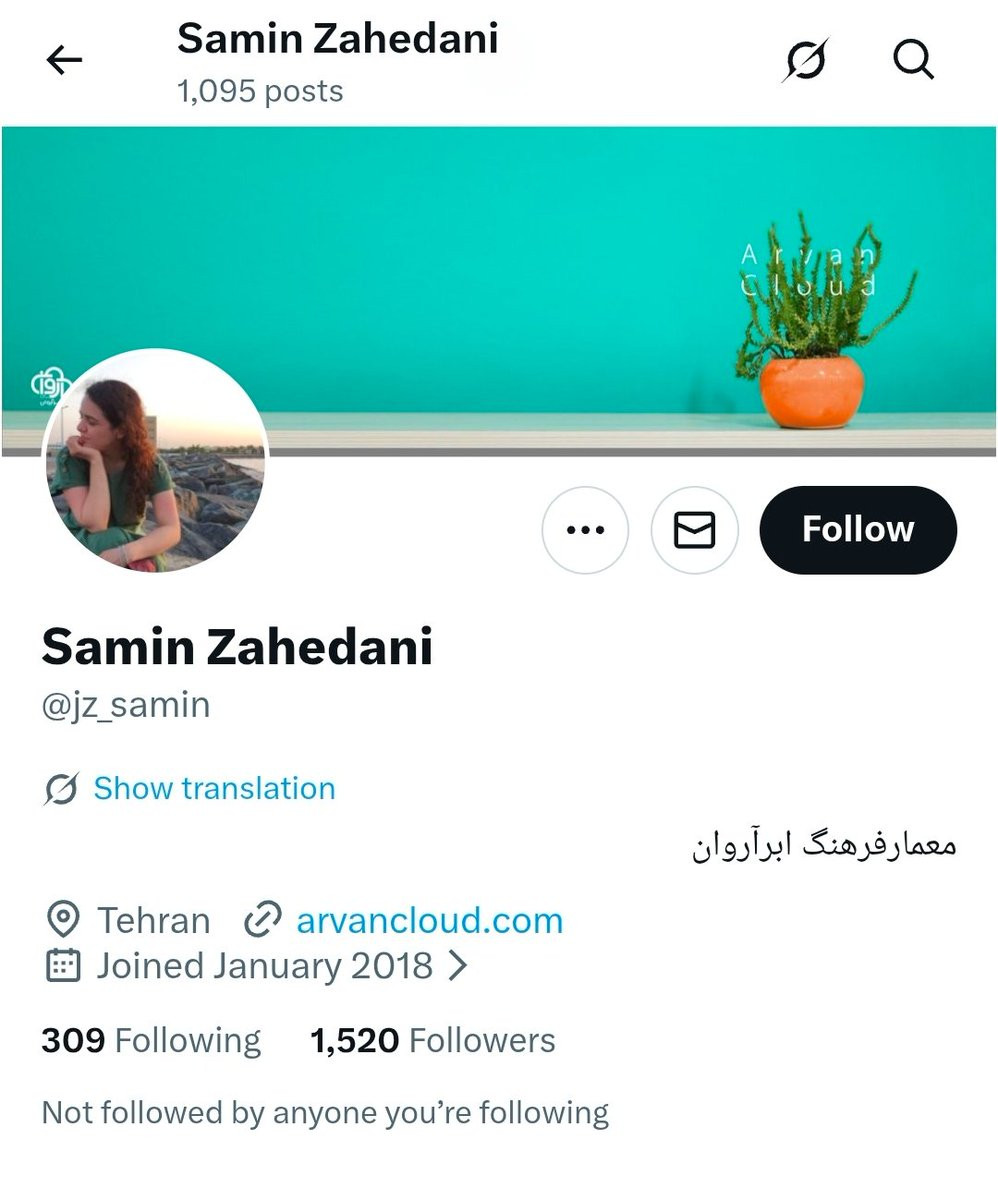Search this profile's posts
This screenshot has width=998, height=1200.
pyautogui.click(x=913, y=61)
